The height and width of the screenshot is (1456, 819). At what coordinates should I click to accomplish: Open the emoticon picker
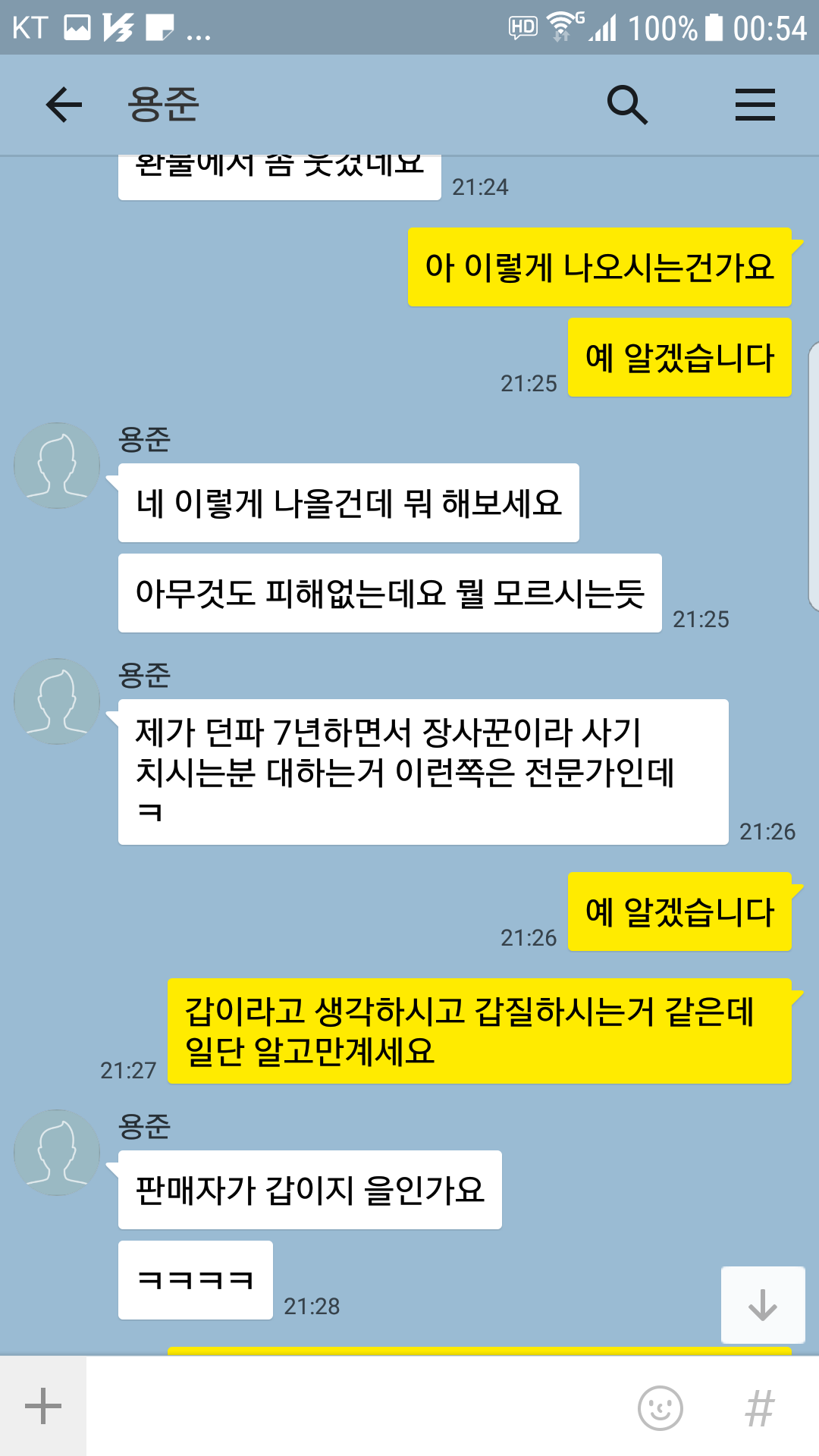[661, 1408]
